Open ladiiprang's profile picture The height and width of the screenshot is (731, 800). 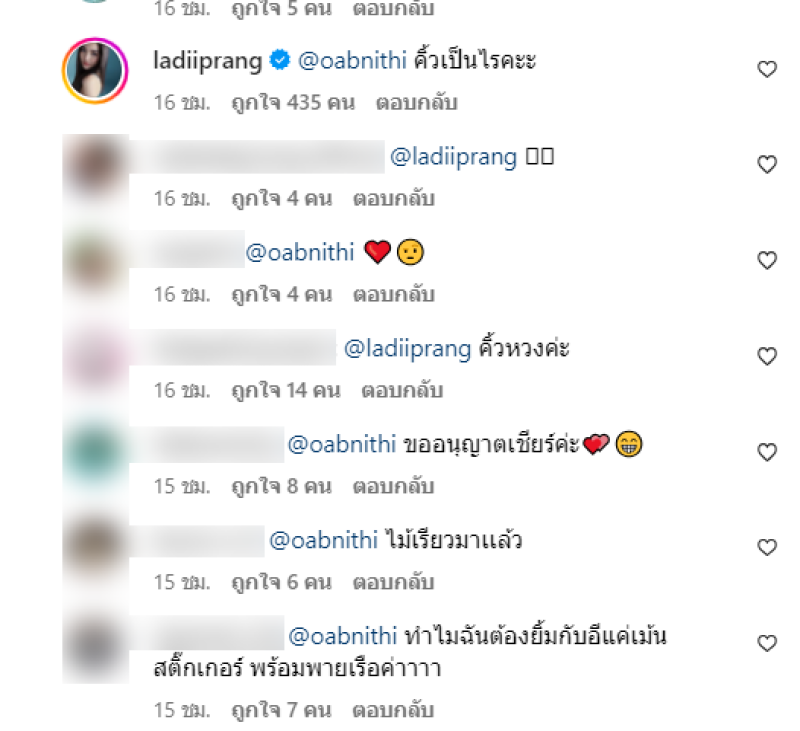95,74
